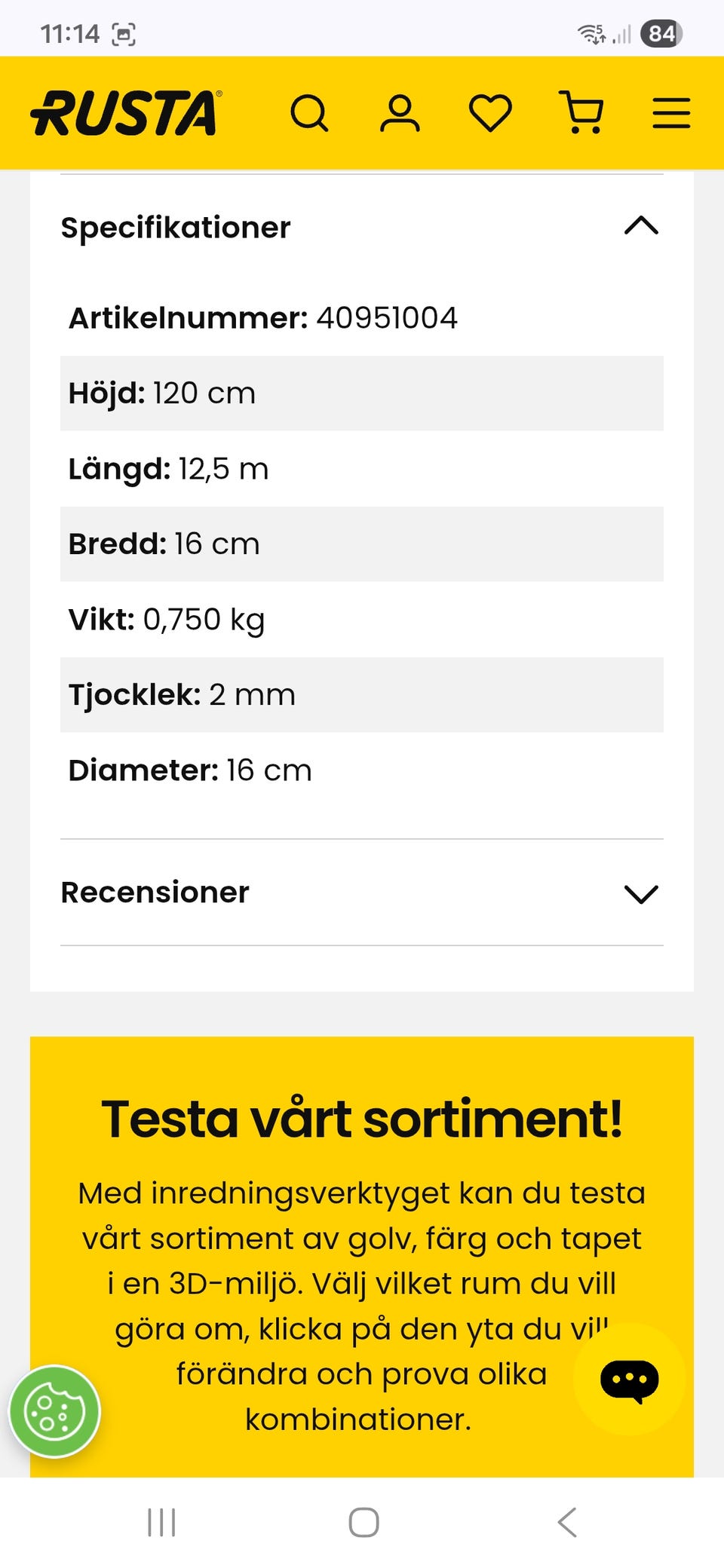Viewport: 724px width, 1568px height.
Task: Go back using the system back button
Action: (x=567, y=1522)
